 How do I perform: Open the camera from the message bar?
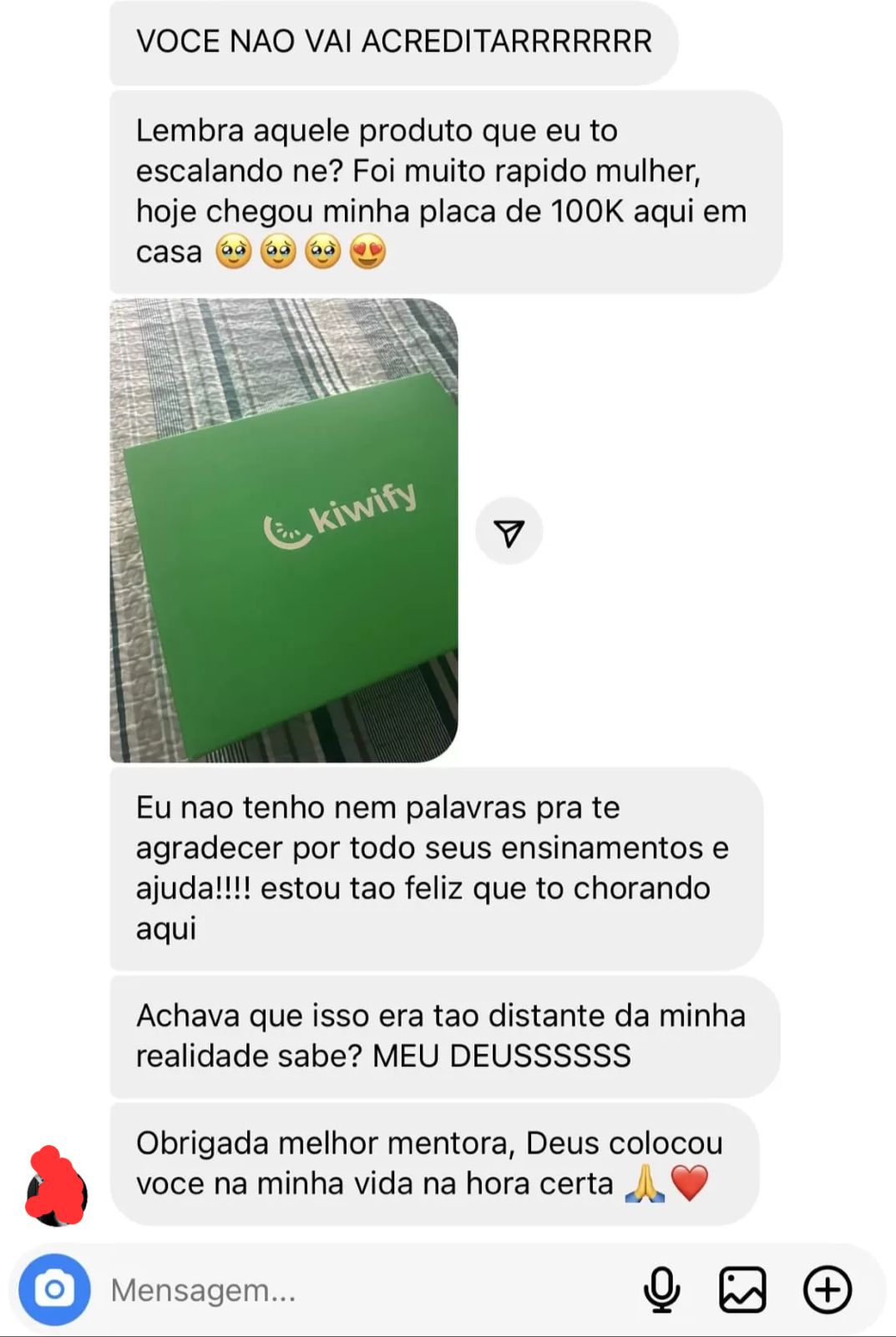click(54, 1289)
